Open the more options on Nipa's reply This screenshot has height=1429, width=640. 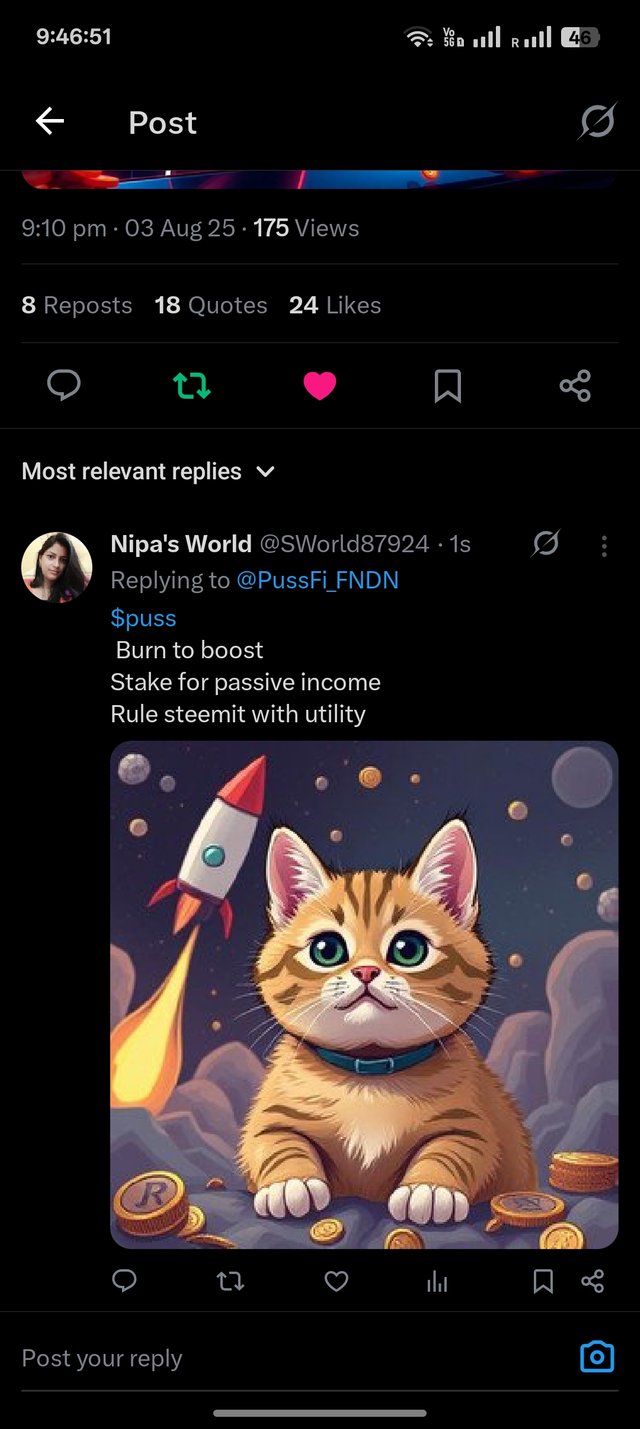click(604, 545)
